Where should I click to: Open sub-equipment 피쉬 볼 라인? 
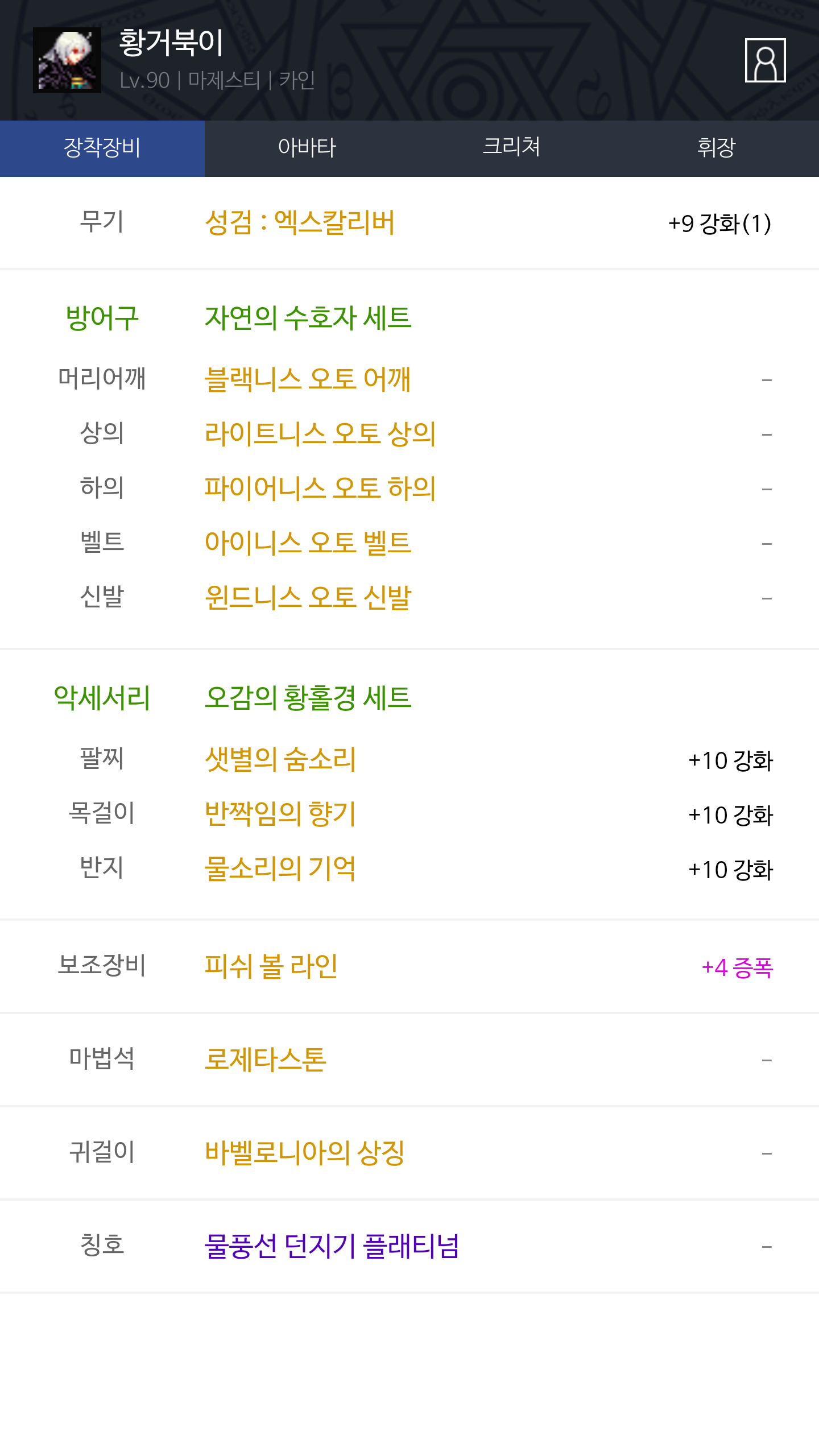271,966
